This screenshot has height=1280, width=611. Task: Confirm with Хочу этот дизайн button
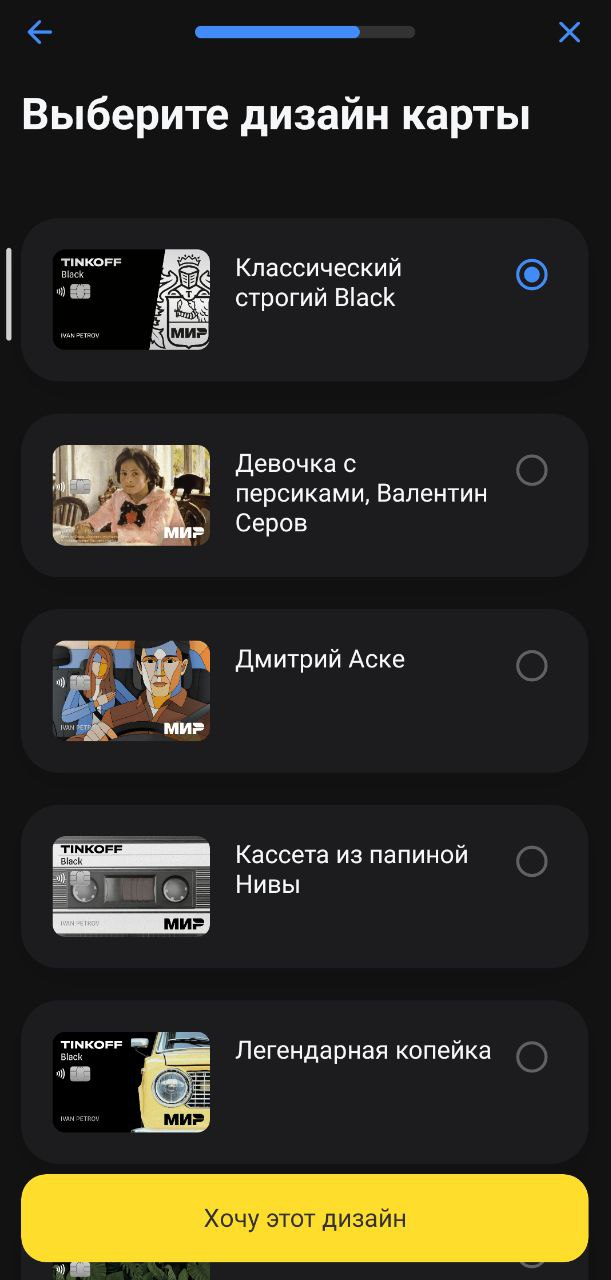click(x=305, y=1218)
